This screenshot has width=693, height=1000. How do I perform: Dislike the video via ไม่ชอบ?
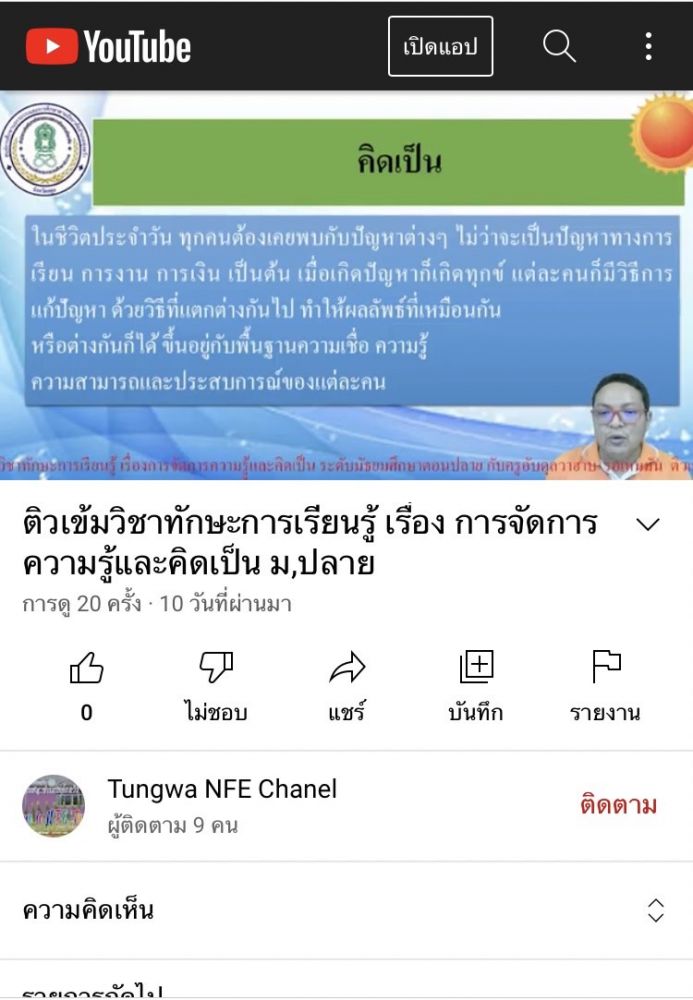216,668
